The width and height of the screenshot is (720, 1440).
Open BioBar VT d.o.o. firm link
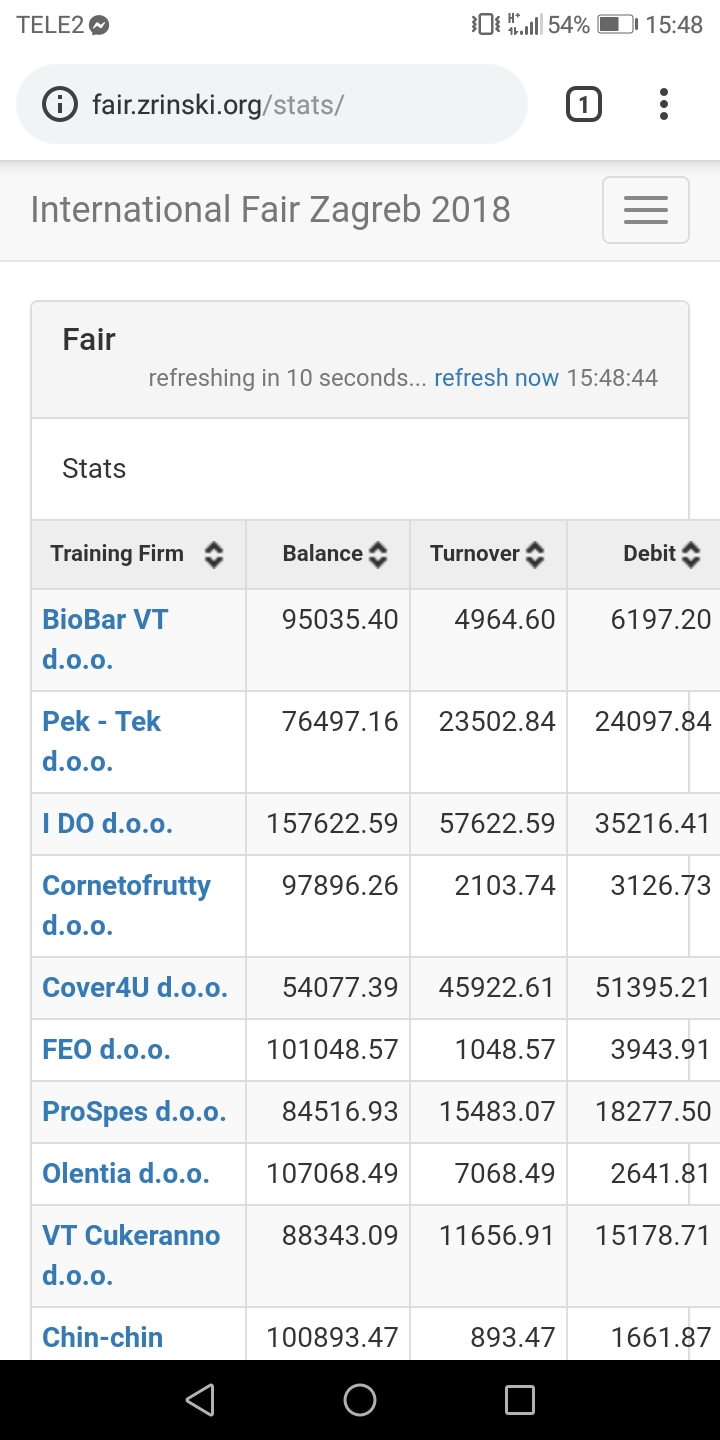(x=105, y=639)
